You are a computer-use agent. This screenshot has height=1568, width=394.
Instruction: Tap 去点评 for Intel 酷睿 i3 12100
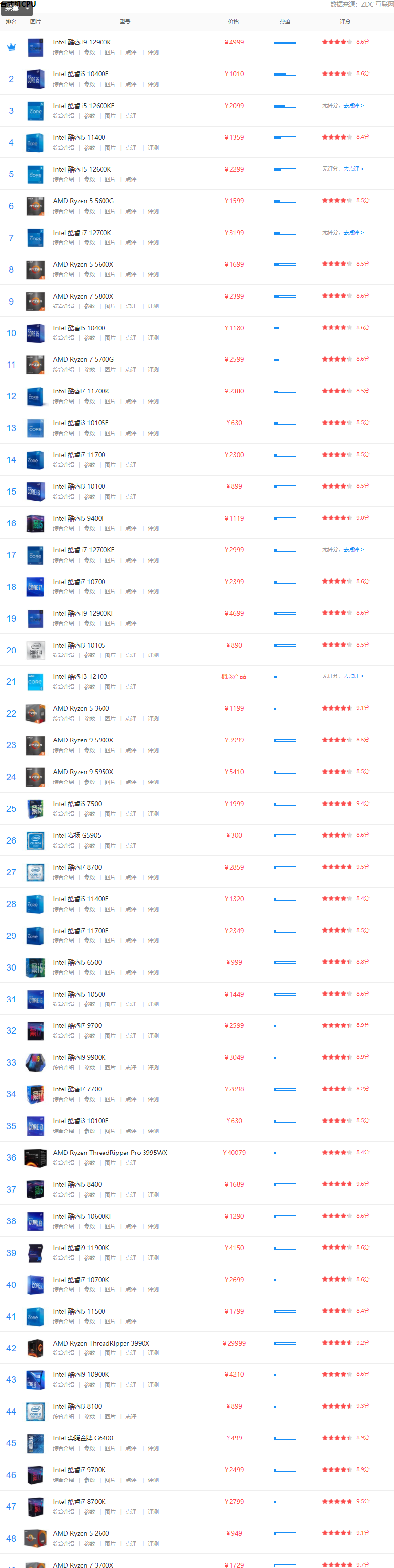point(353,676)
